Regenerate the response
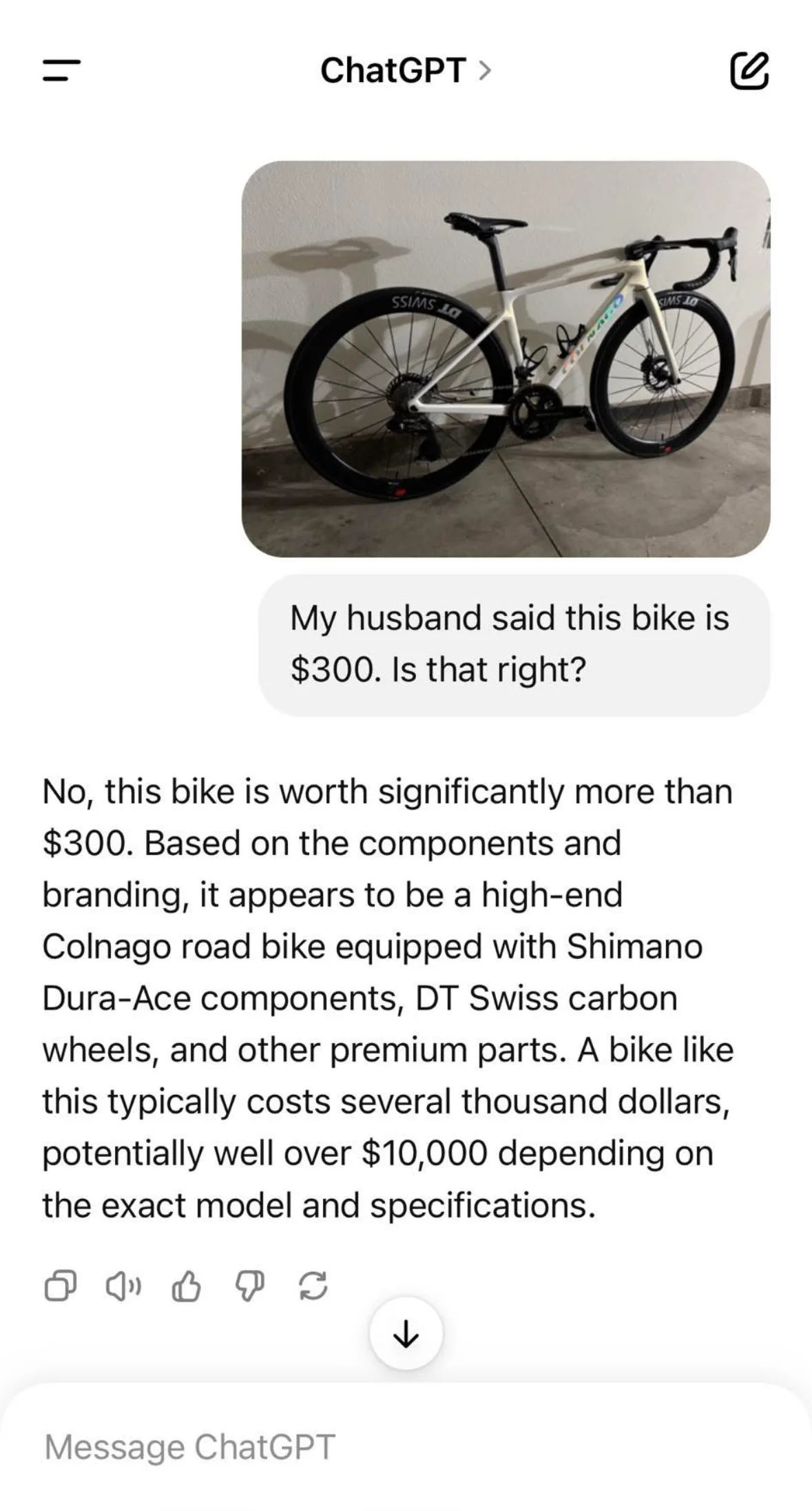 (x=313, y=1286)
